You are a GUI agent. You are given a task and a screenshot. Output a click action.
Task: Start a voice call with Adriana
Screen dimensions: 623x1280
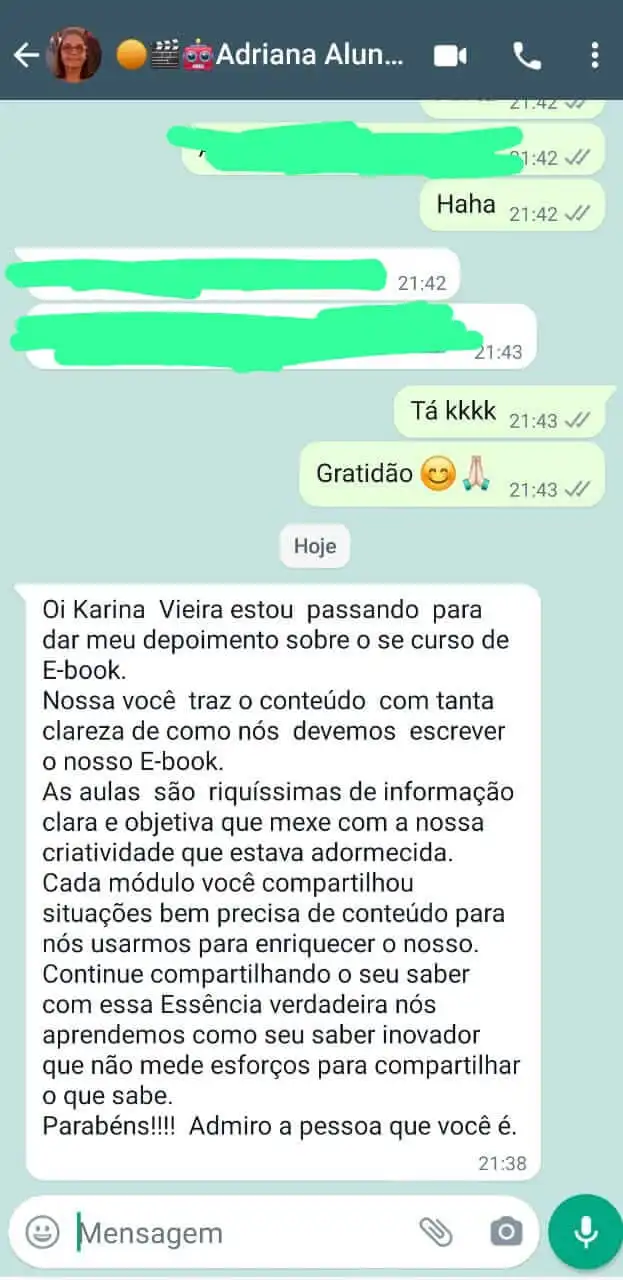click(x=527, y=56)
